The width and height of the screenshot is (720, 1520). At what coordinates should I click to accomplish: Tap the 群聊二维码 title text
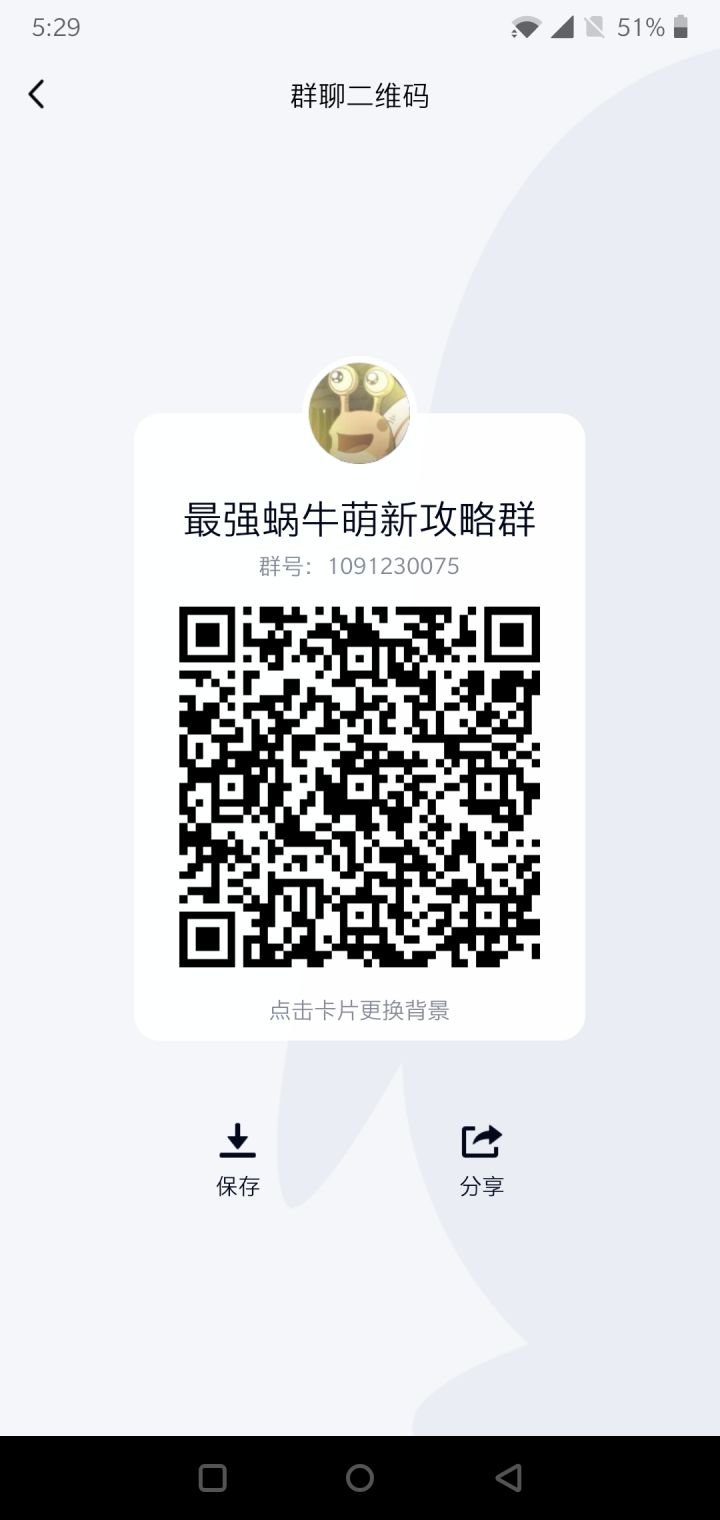359,95
